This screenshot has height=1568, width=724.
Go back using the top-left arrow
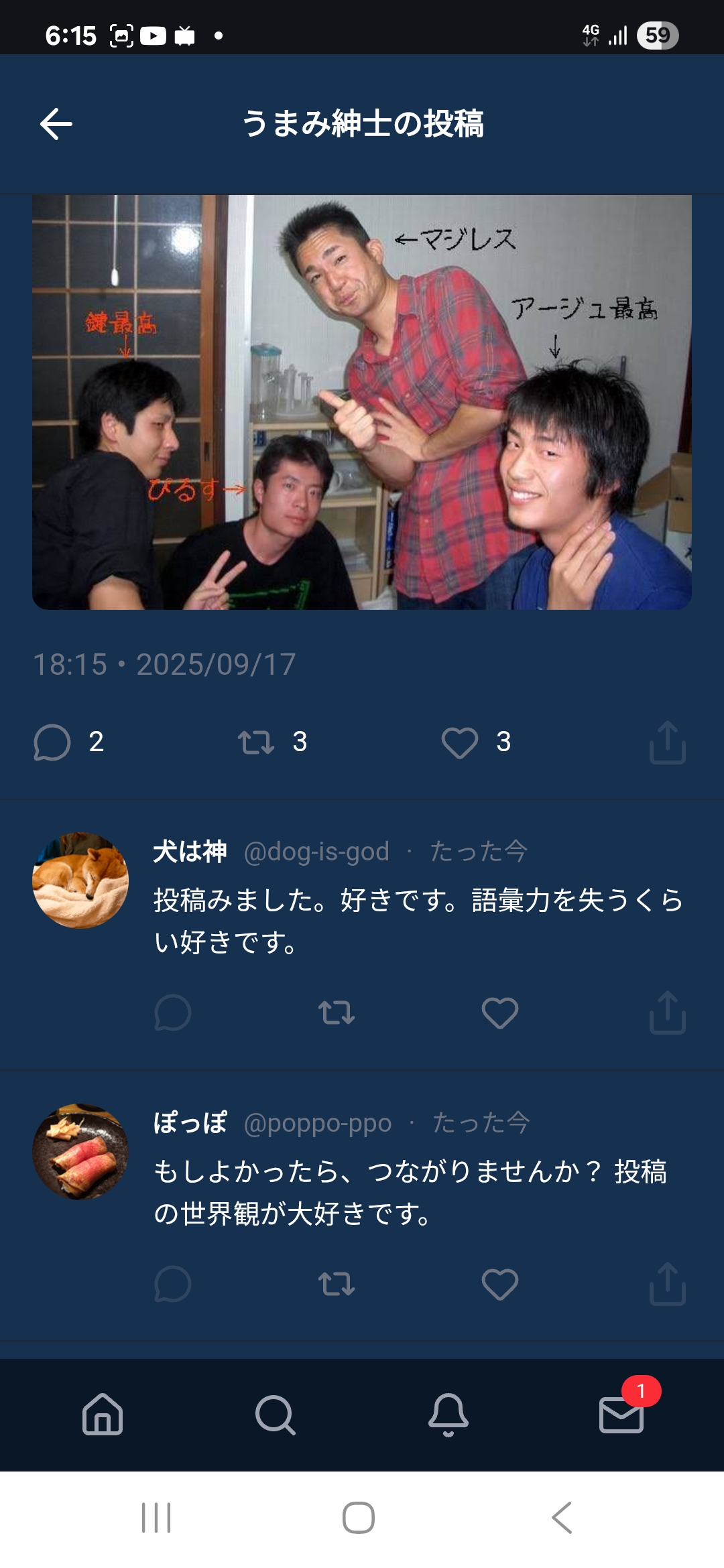tap(56, 124)
